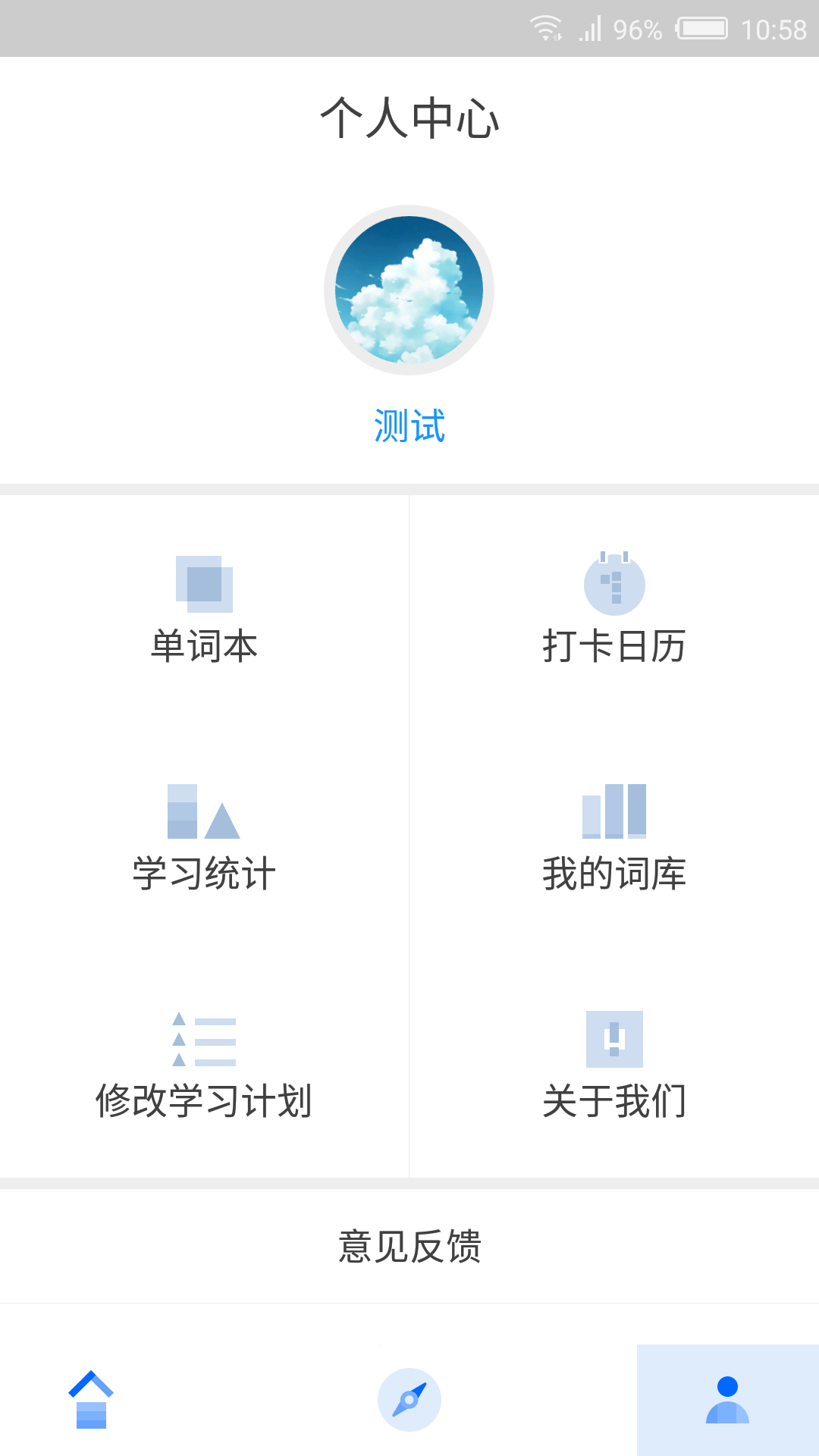This screenshot has width=819, height=1456.
Task: Open the 打卡日历 check-in calendar icon
Action: (614, 584)
